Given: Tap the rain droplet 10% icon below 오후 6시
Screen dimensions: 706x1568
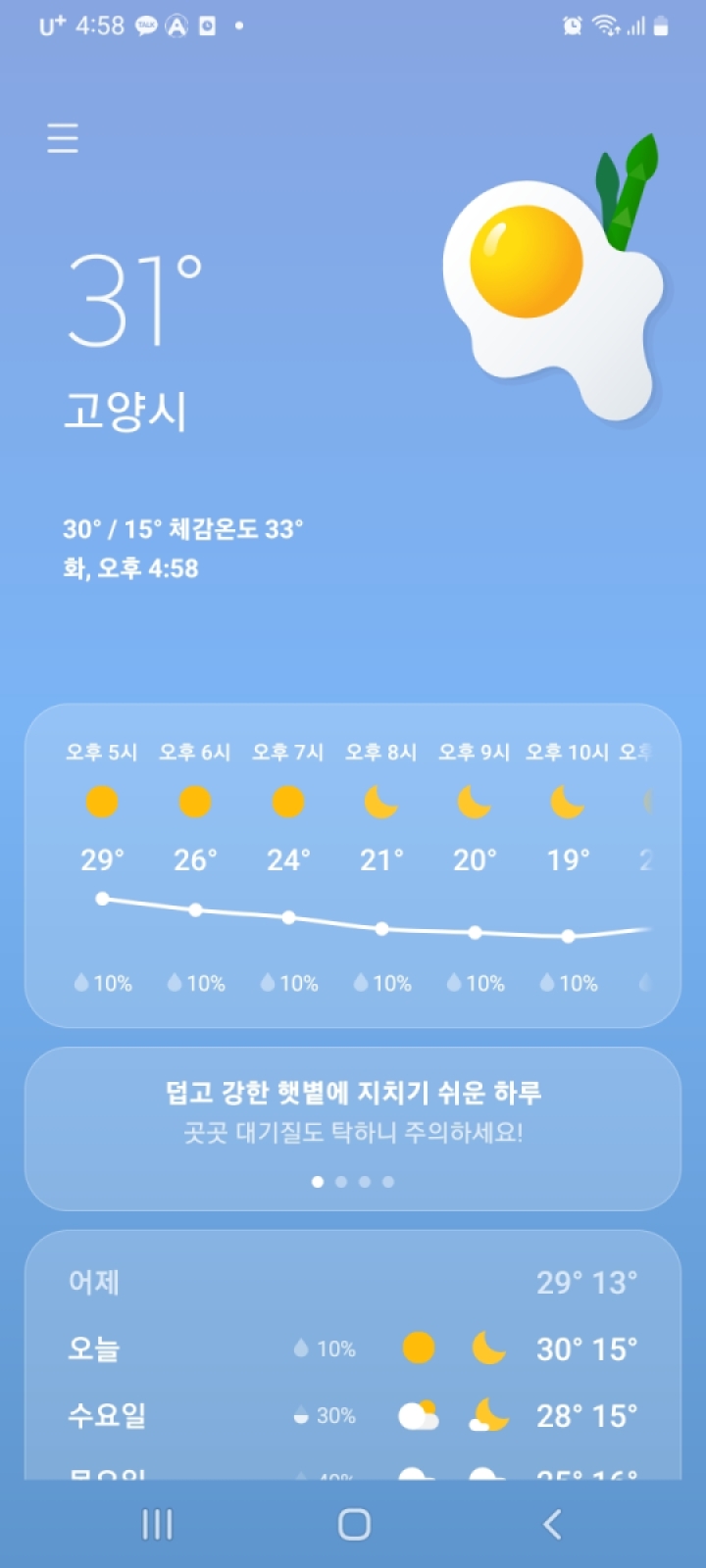Looking at the screenshot, I should 195,982.
